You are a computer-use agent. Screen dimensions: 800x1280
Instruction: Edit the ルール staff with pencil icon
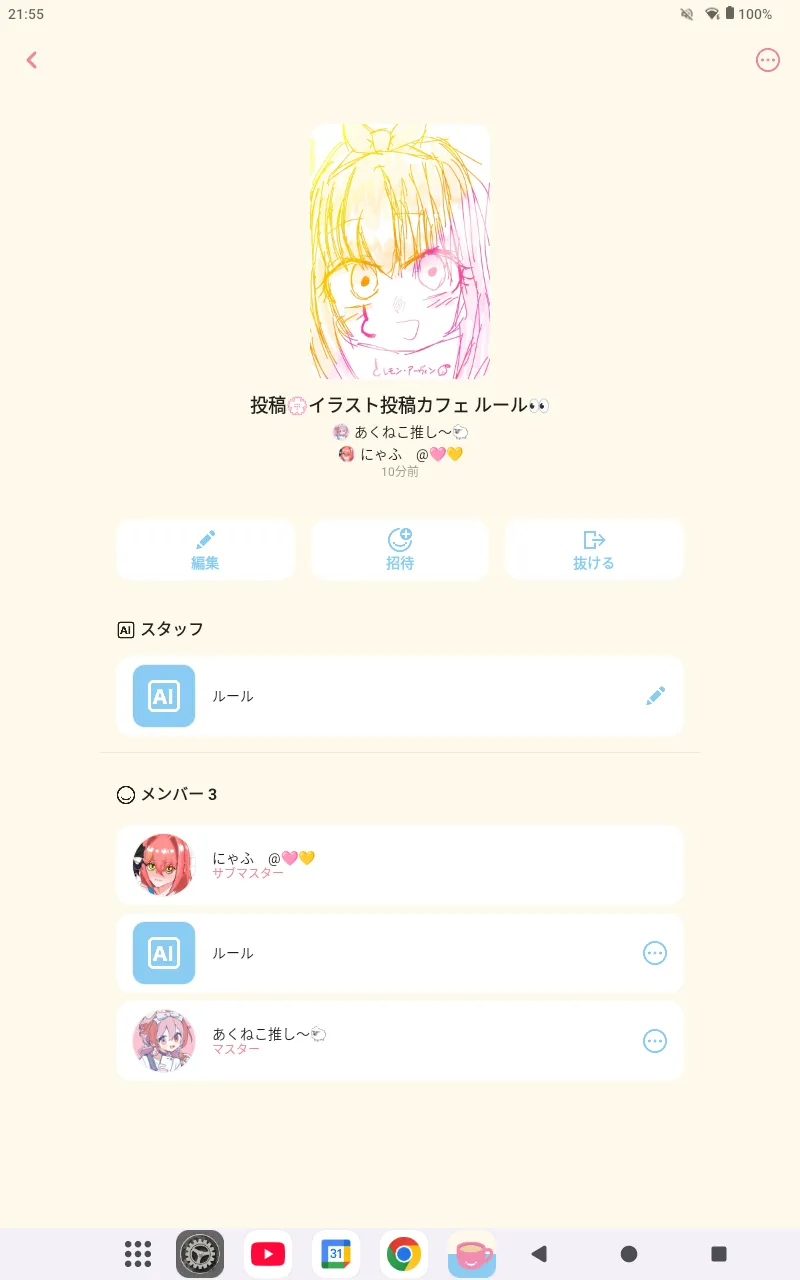coord(655,696)
